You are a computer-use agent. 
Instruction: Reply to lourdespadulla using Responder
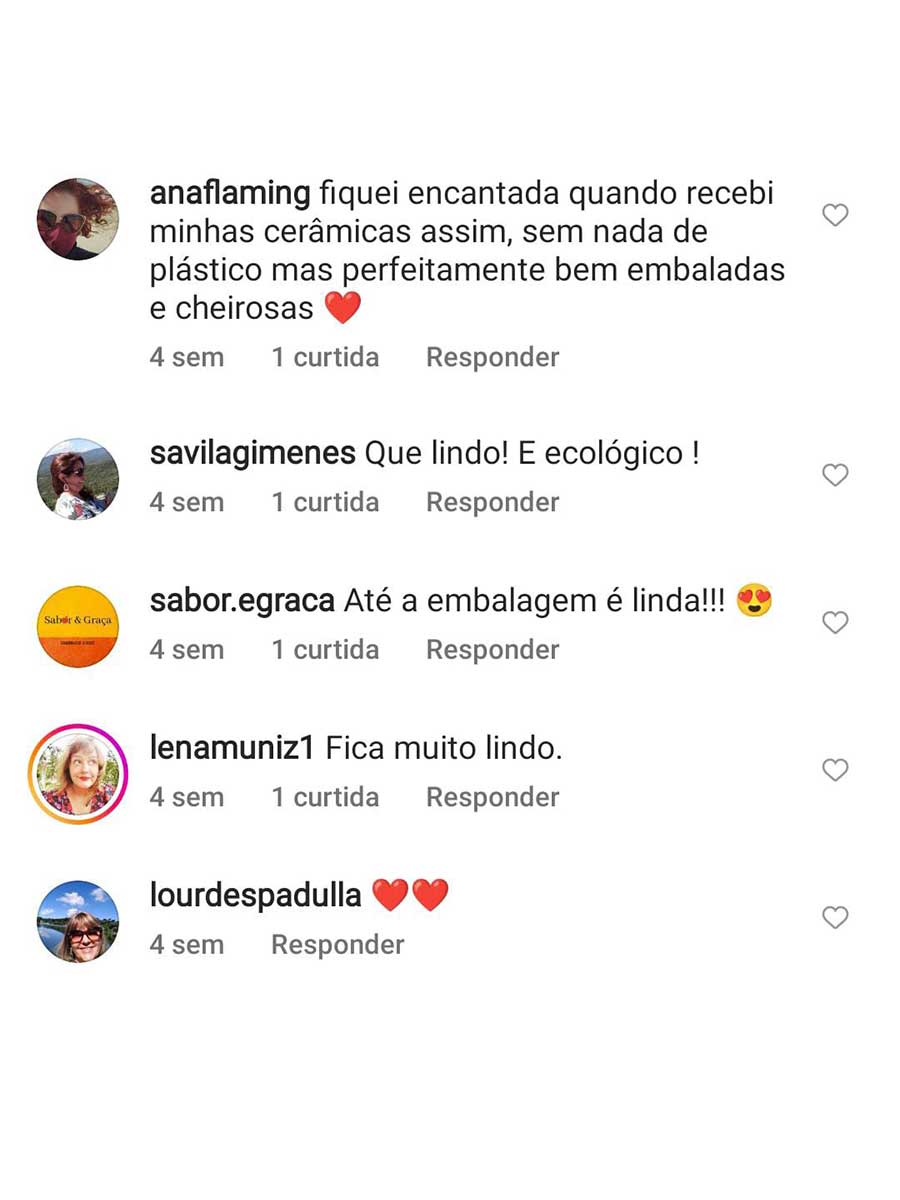click(337, 944)
